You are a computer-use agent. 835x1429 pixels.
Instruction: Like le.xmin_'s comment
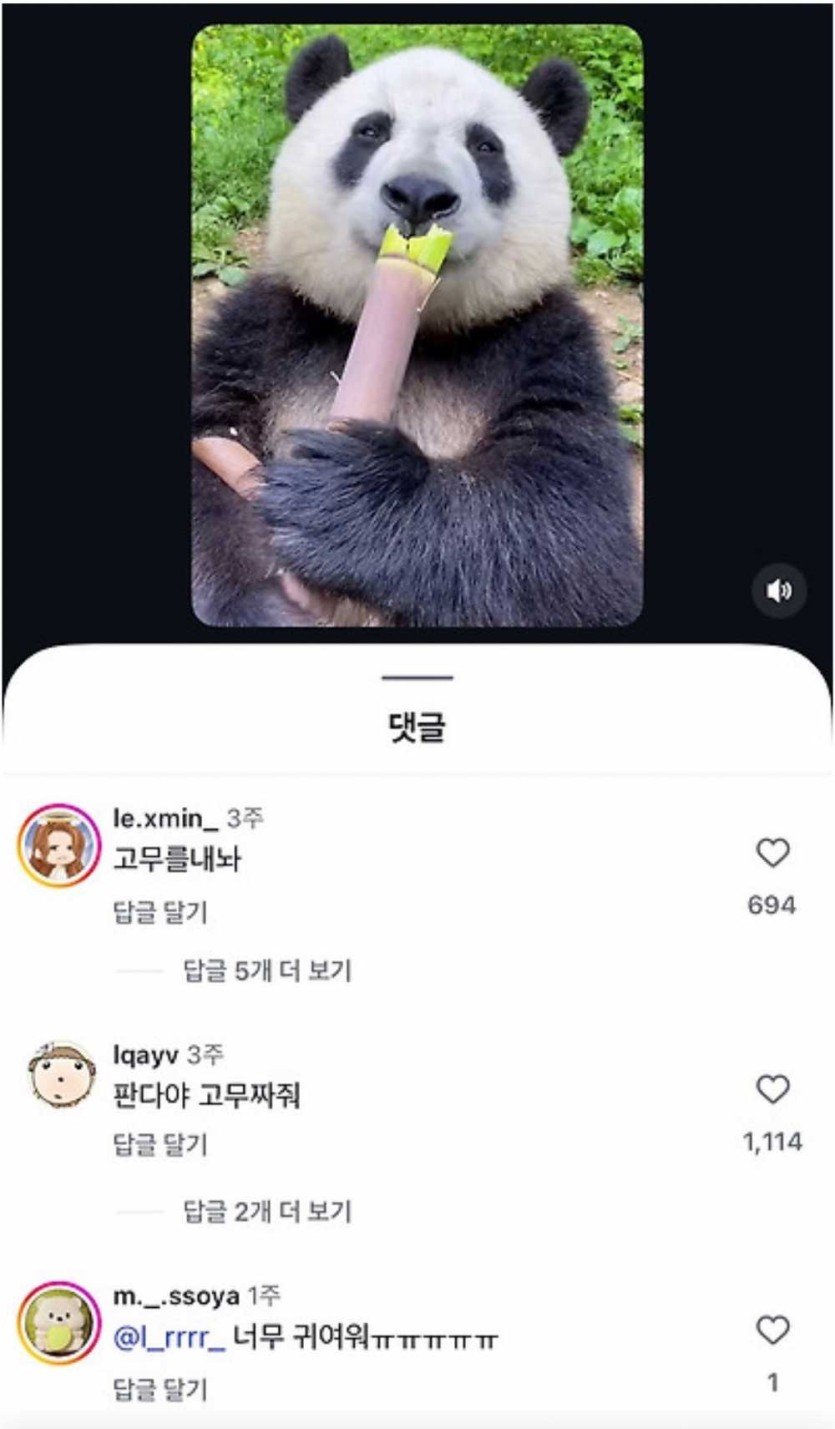click(772, 853)
